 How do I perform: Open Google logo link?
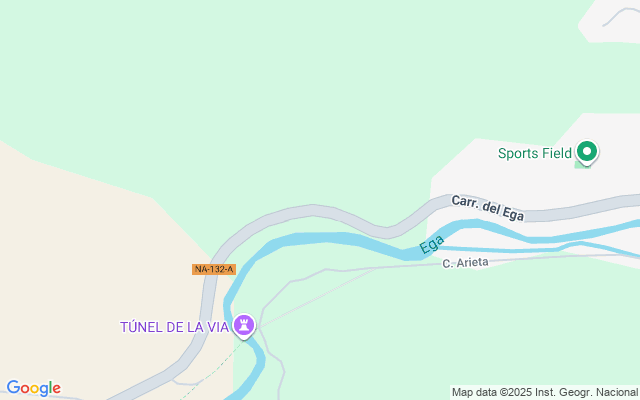coord(33,388)
